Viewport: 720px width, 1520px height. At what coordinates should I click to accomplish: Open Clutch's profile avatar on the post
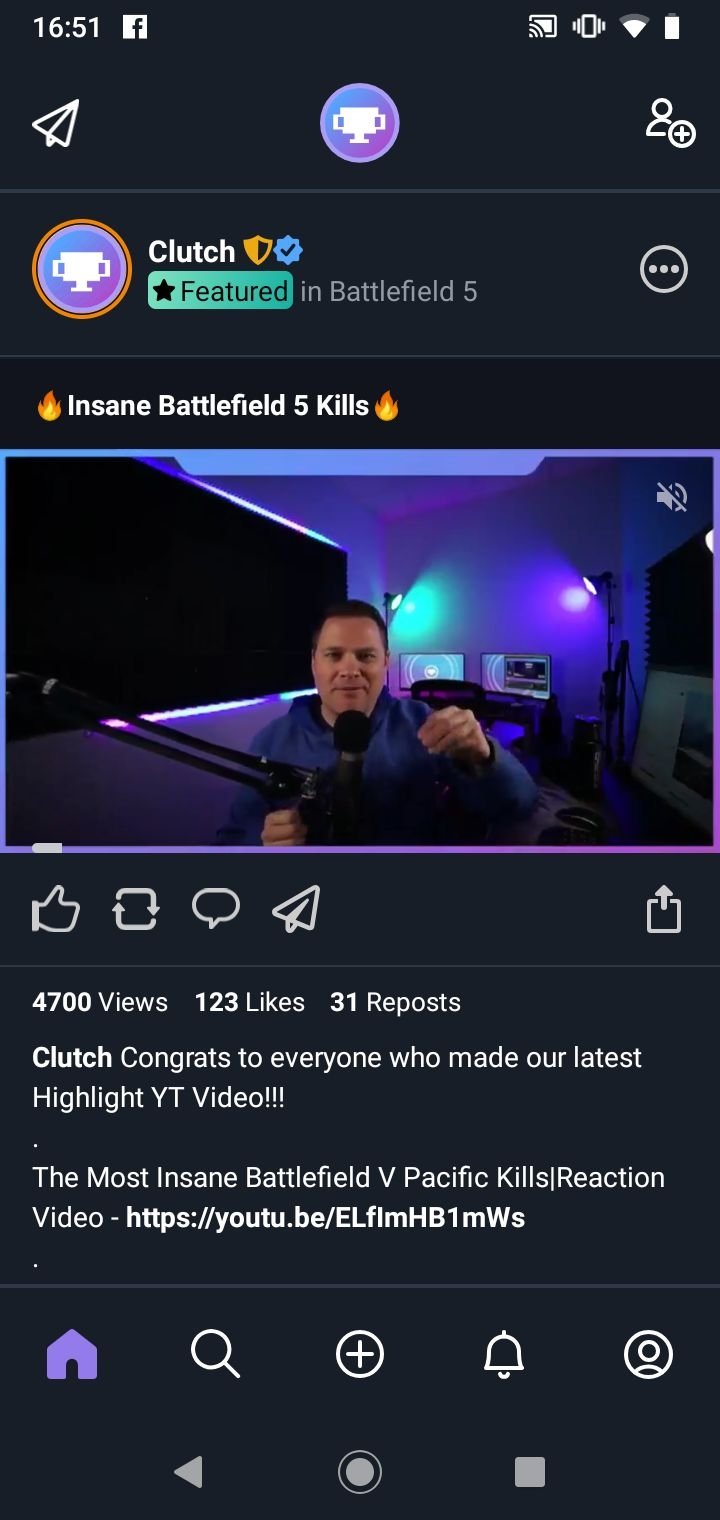click(x=82, y=270)
